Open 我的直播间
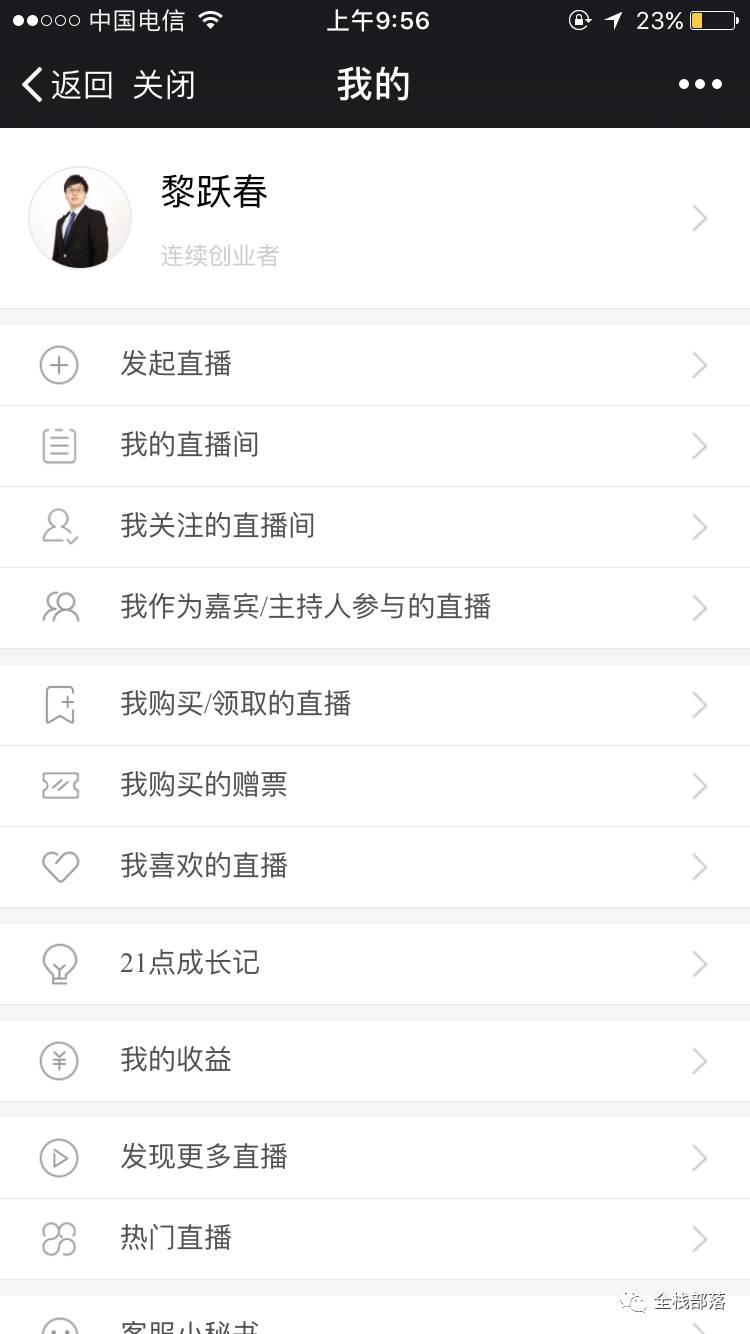The image size is (750, 1334). 374,446
